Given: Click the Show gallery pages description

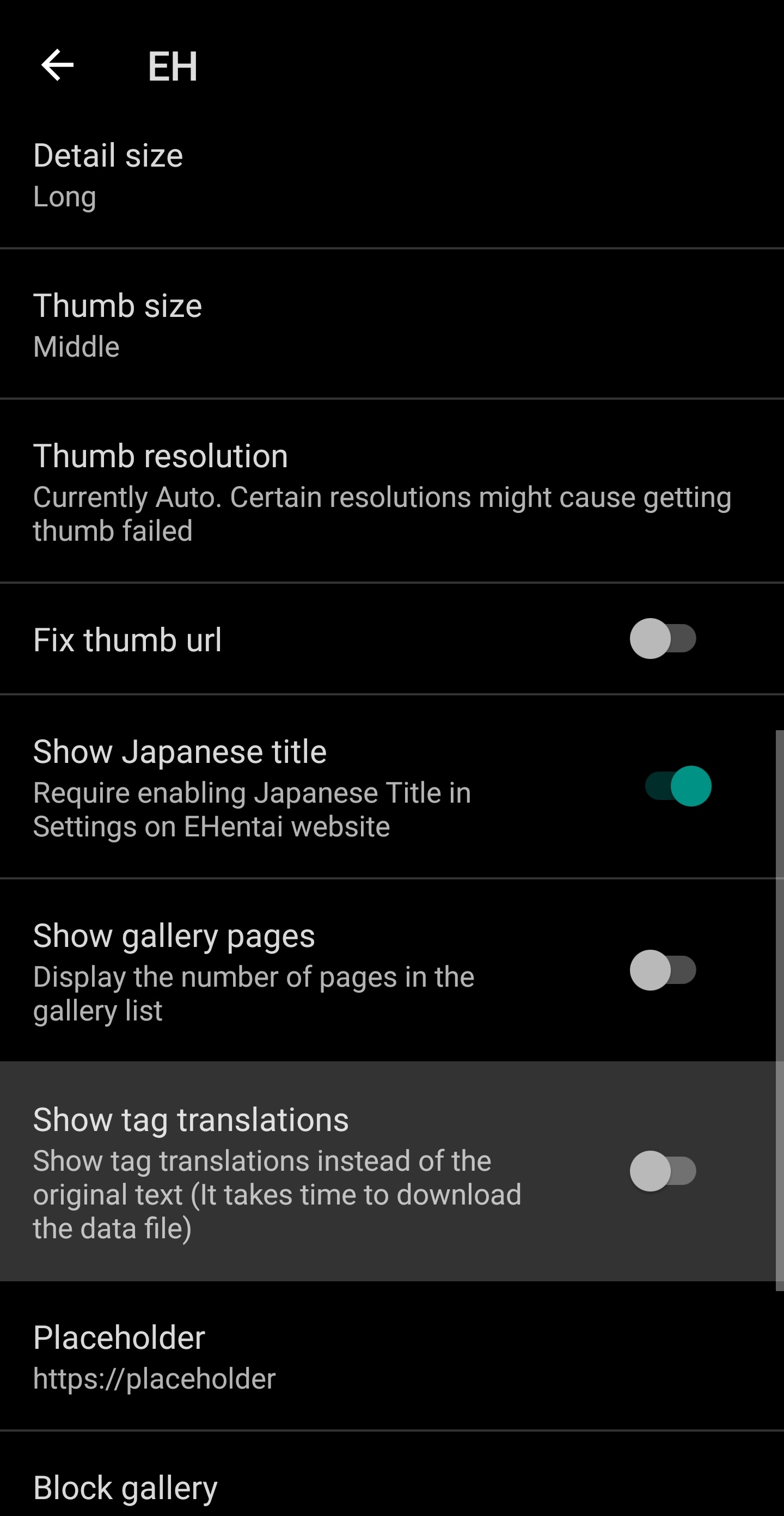Looking at the screenshot, I should tap(253, 993).
